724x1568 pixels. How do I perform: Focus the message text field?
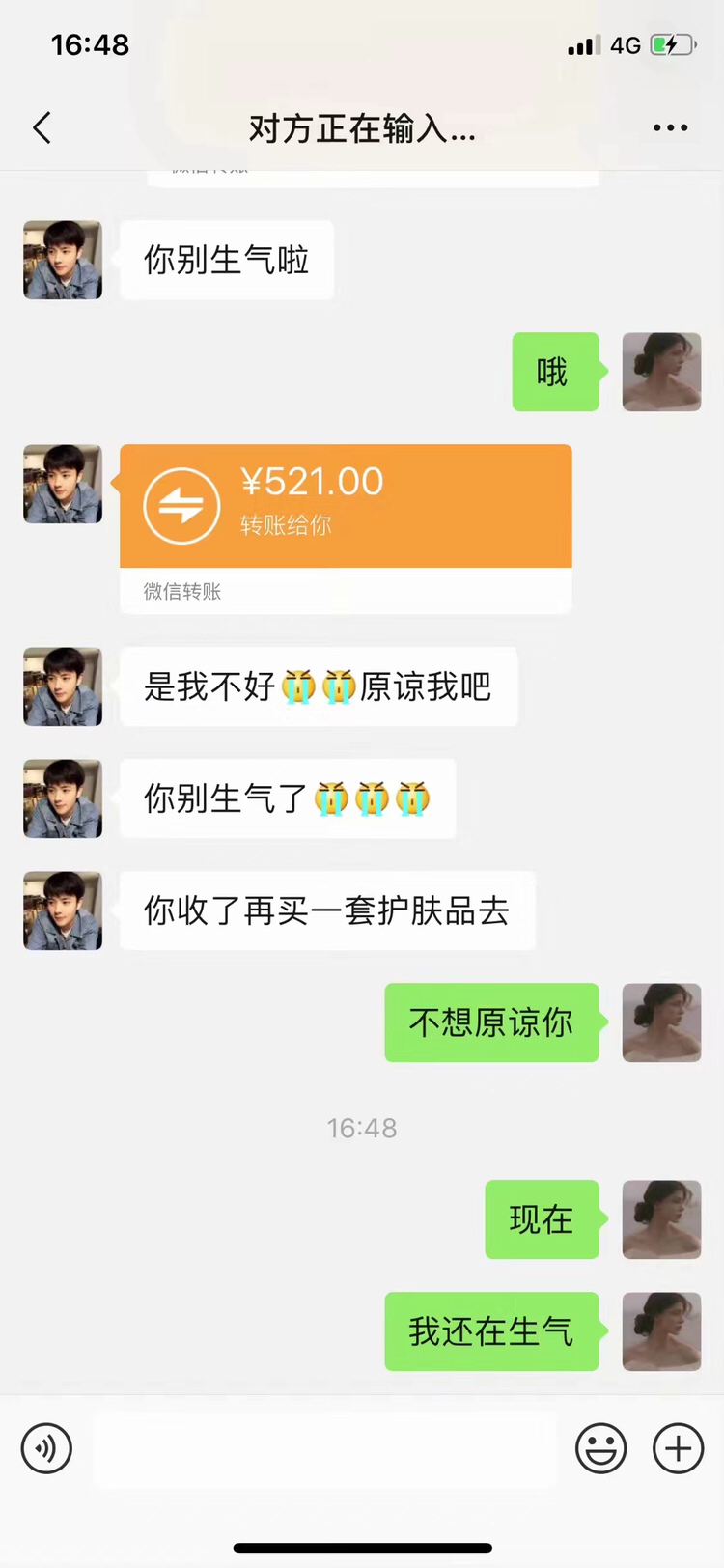324,1448
